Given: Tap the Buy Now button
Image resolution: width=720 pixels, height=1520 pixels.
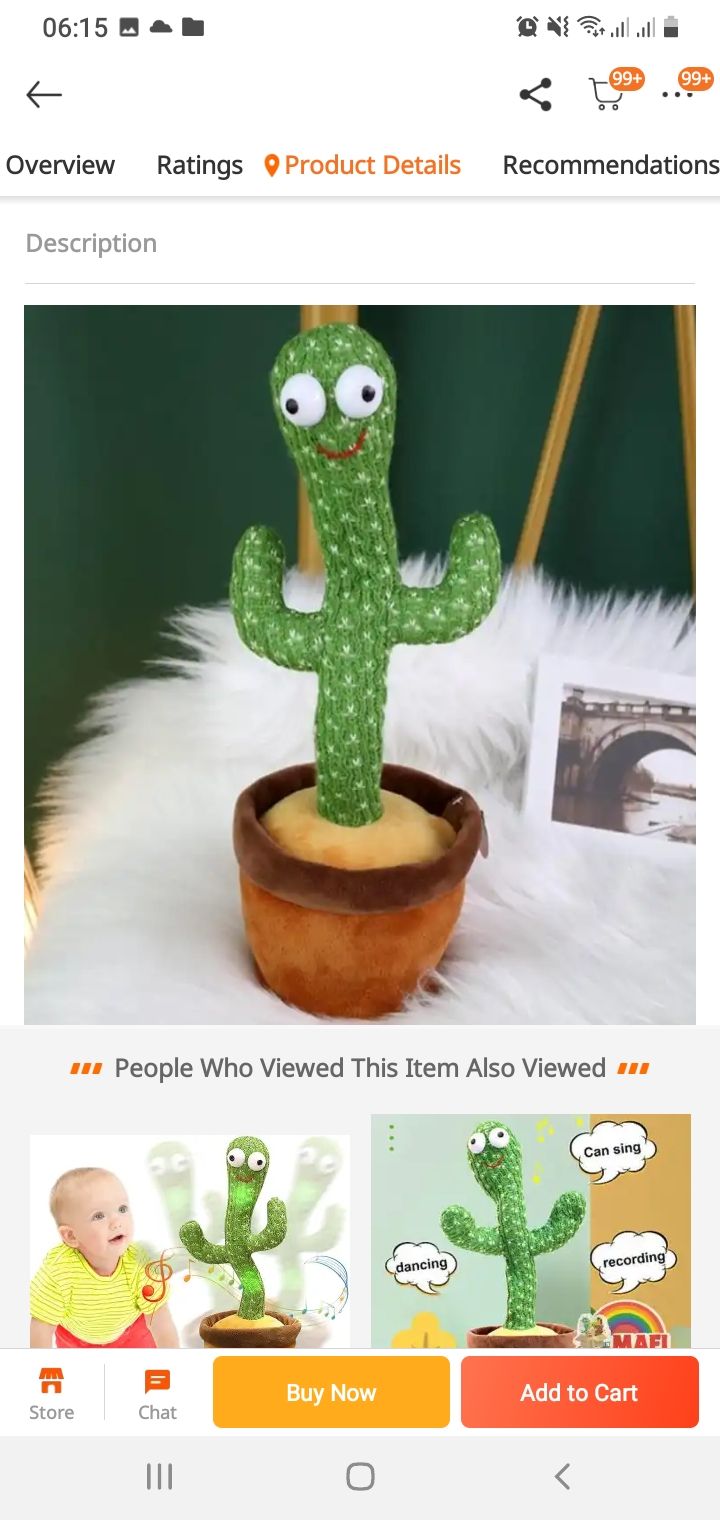Looking at the screenshot, I should (331, 1392).
